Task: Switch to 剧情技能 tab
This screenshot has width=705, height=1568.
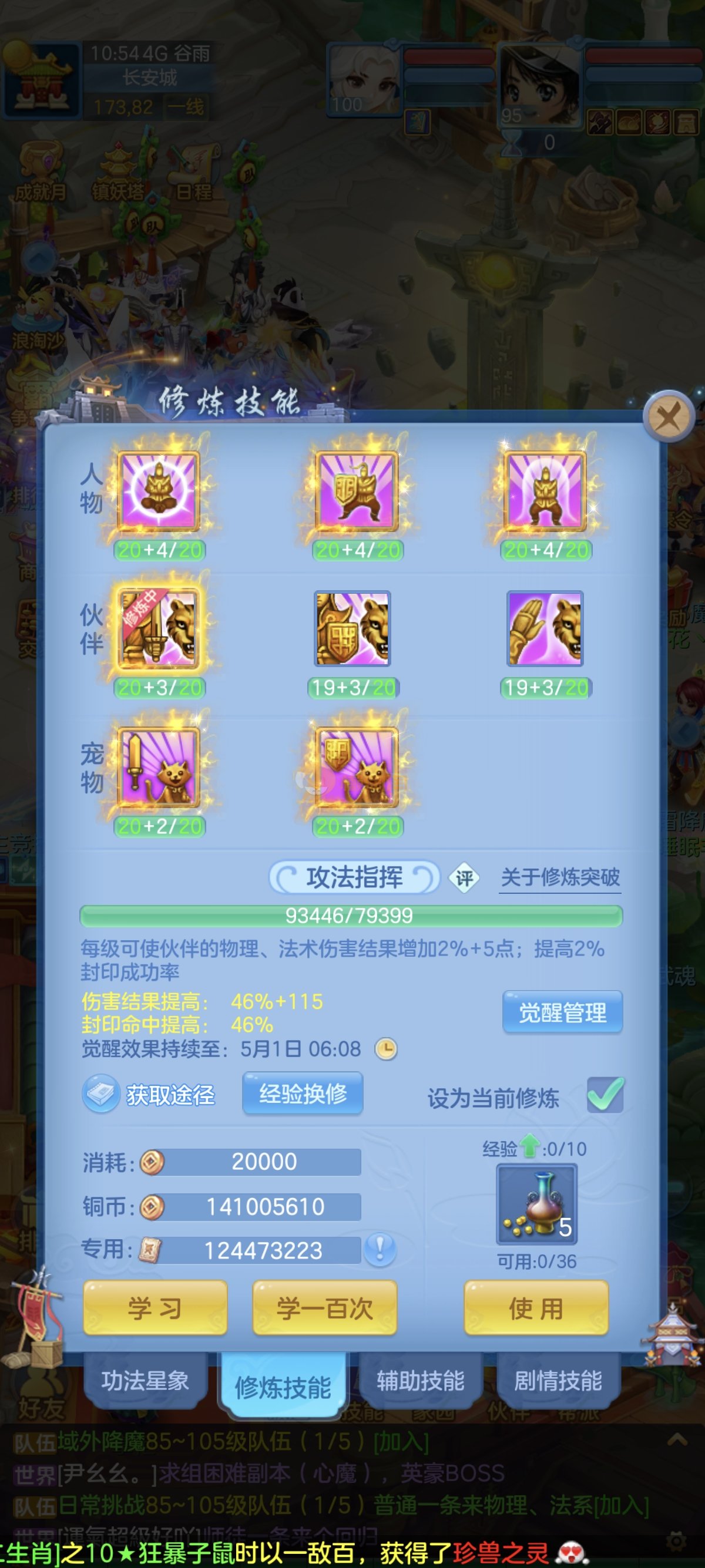Action: pyautogui.click(x=558, y=1381)
